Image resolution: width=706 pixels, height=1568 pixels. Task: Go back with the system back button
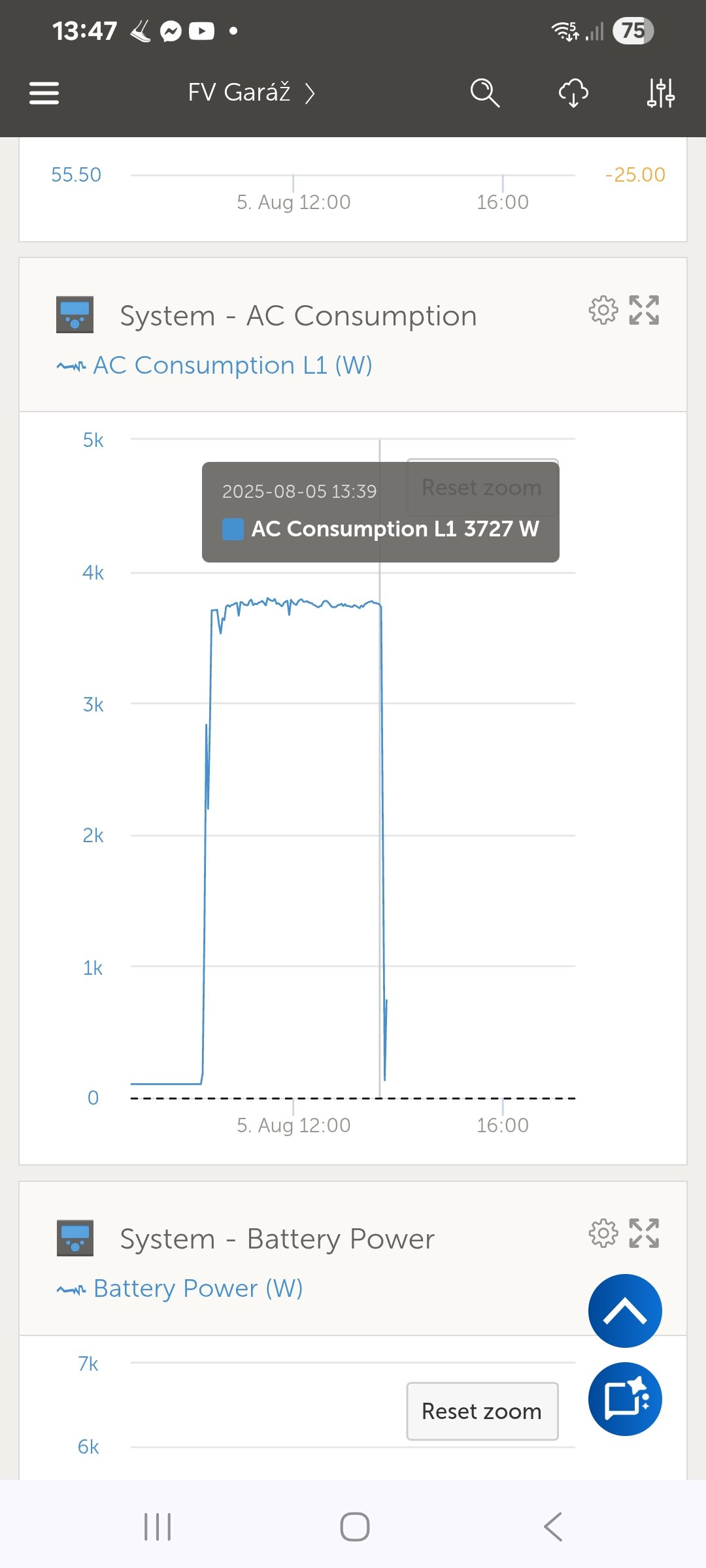(x=552, y=1527)
